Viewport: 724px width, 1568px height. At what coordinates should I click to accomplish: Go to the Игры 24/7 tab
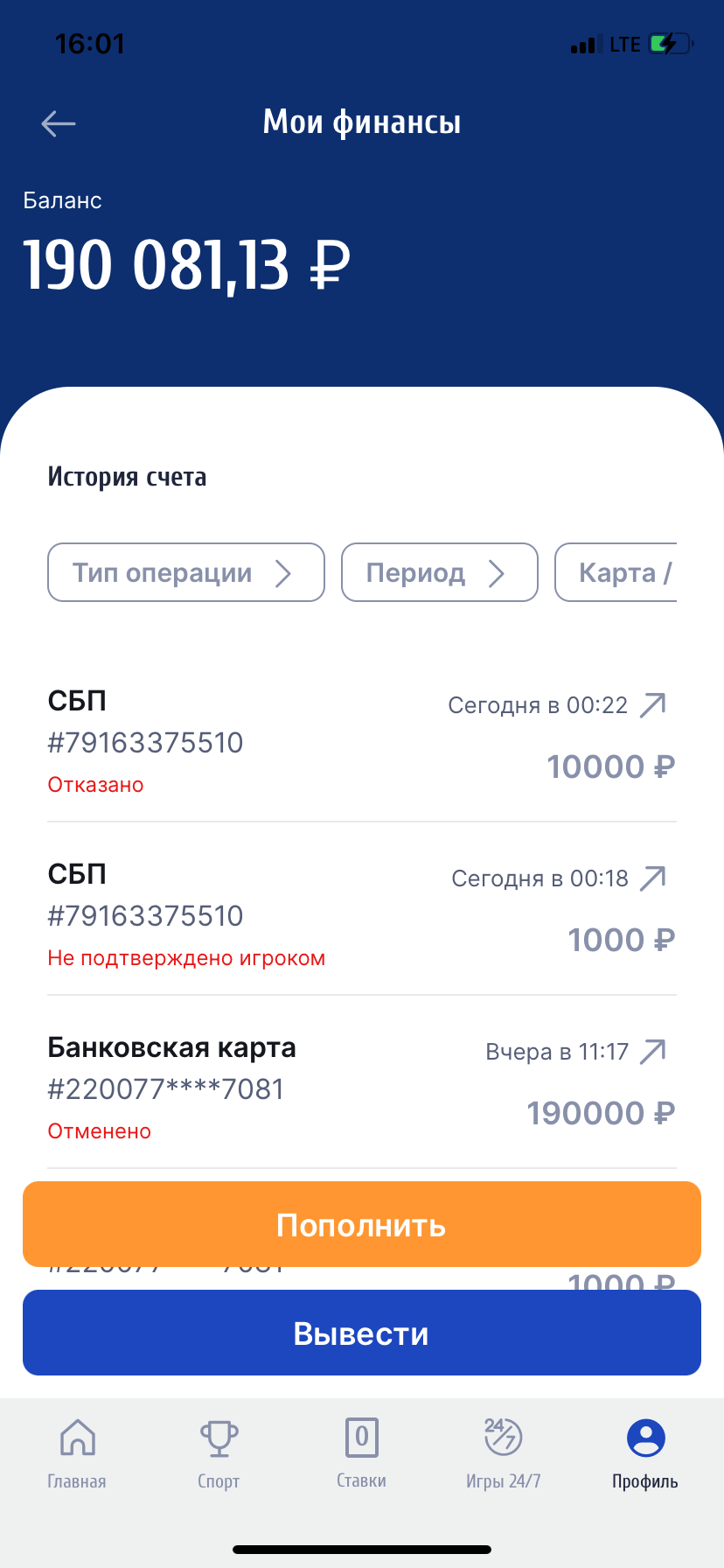coord(503,1453)
